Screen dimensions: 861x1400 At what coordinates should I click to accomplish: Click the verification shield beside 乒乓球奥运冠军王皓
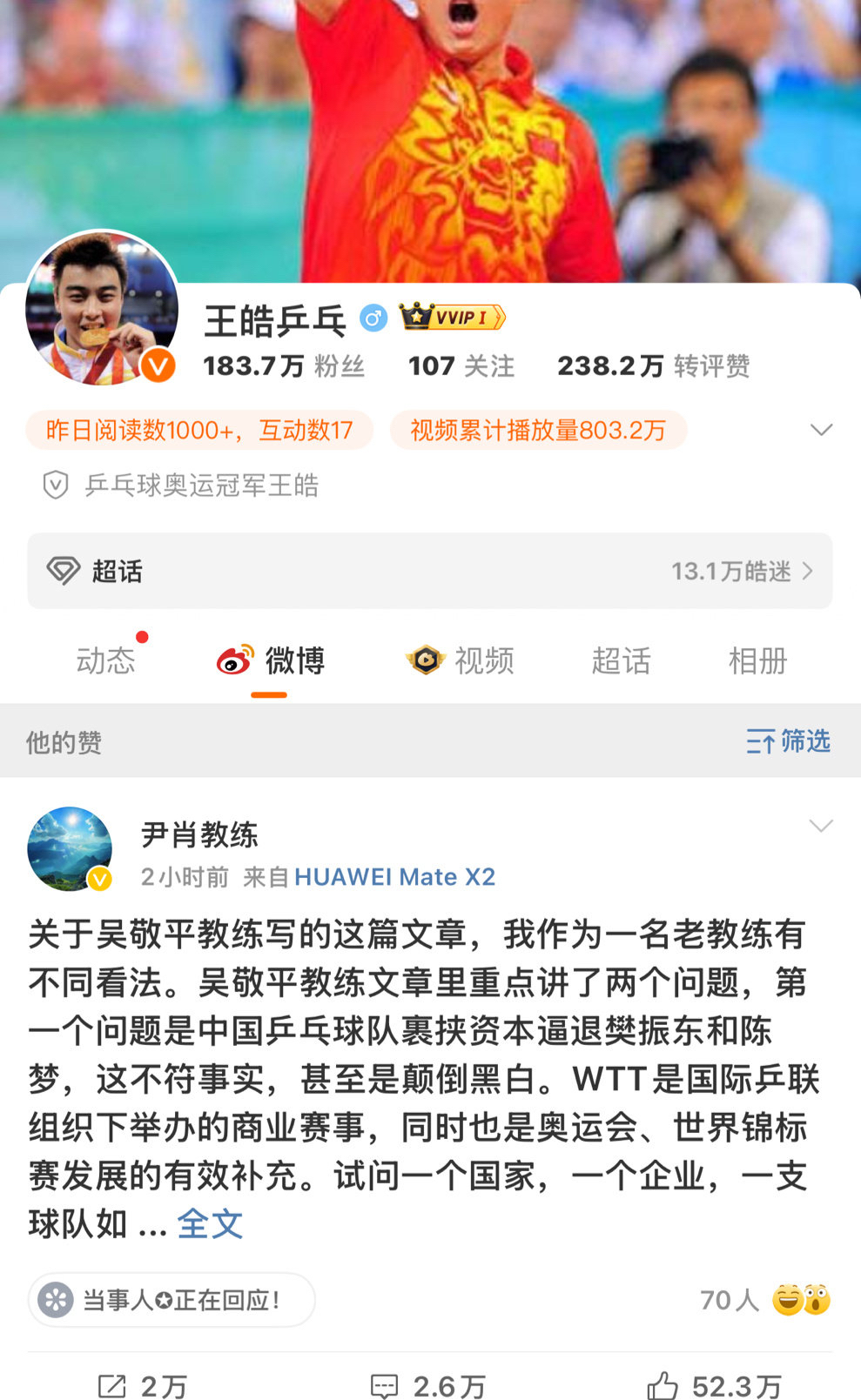(x=55, y=486)
